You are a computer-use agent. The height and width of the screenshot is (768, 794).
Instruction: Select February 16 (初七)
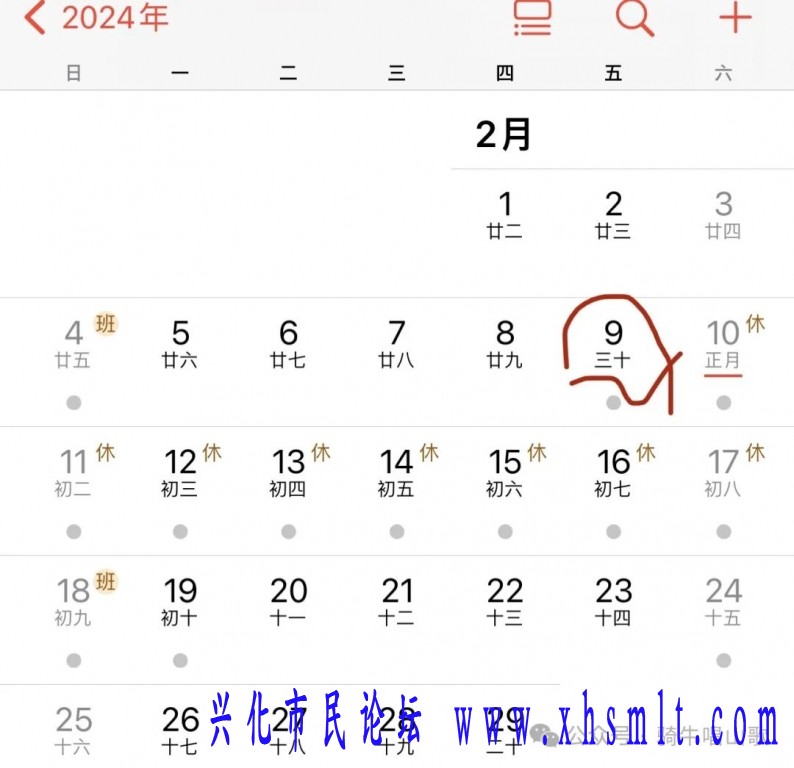[613, 472]
